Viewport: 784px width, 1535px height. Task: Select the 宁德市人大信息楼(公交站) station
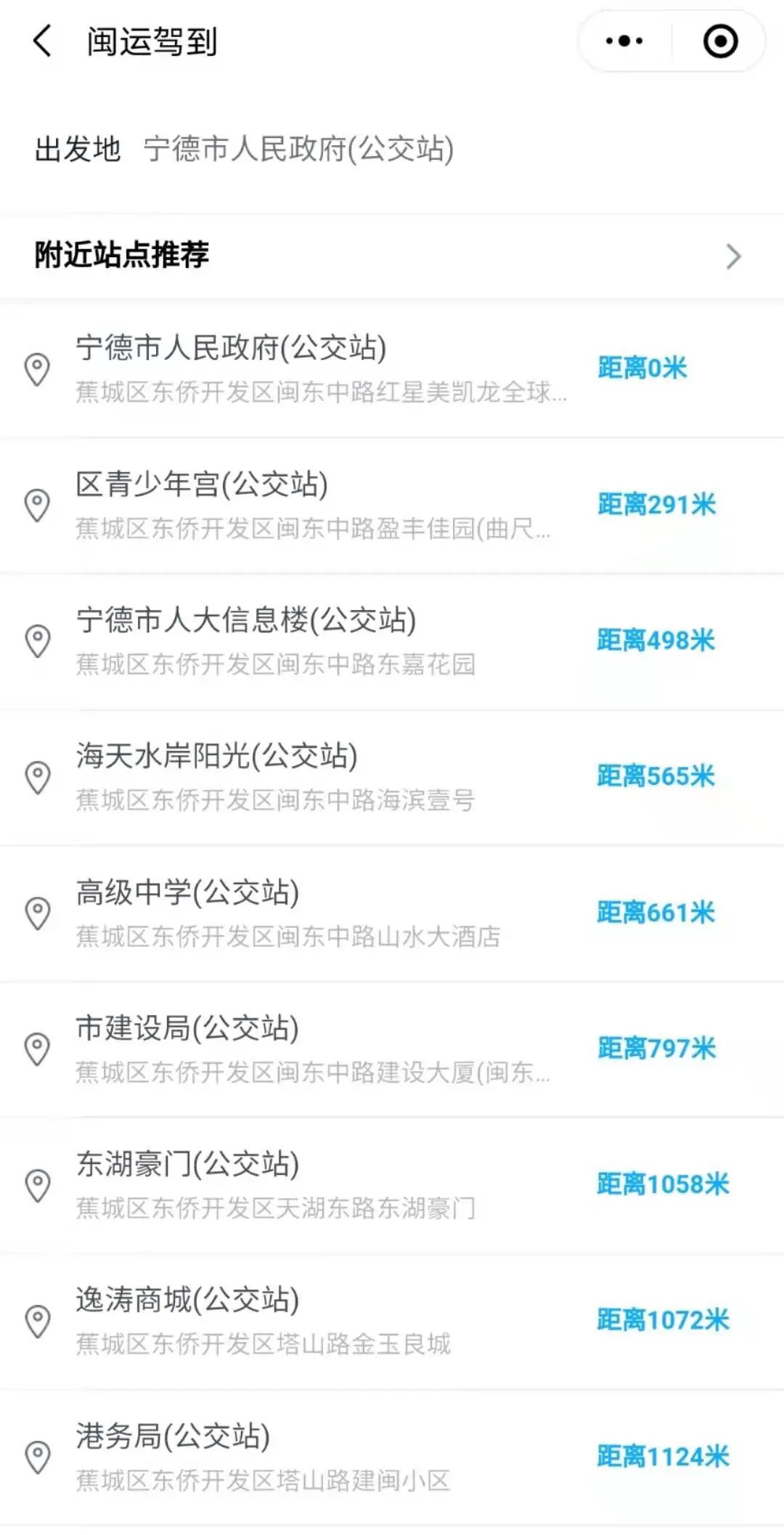click(x=247, y=622)
